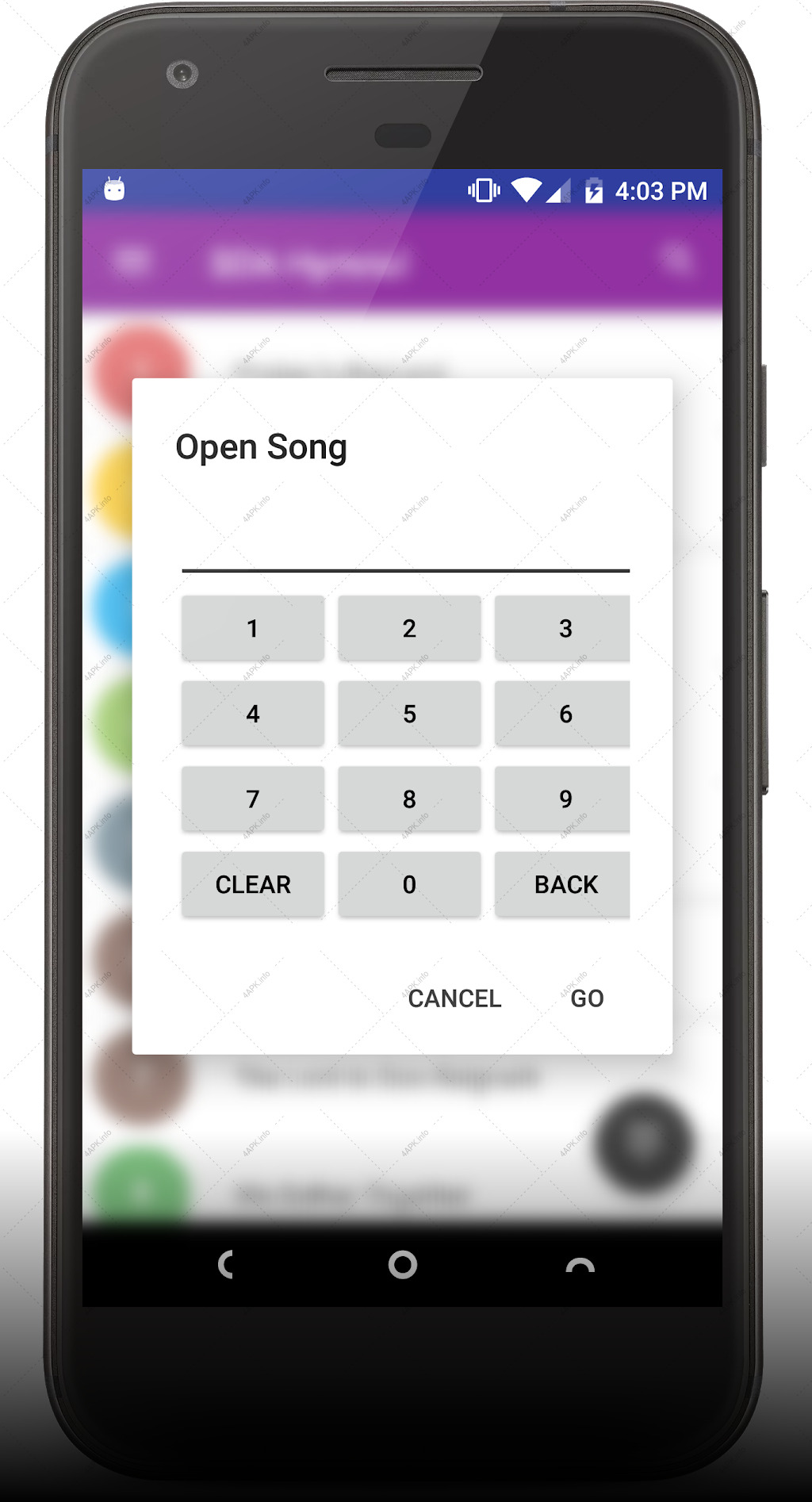This screenshot has height=1502, width=812.
Task: Enter digit 4 on the keypad
Action: [253, 714]
